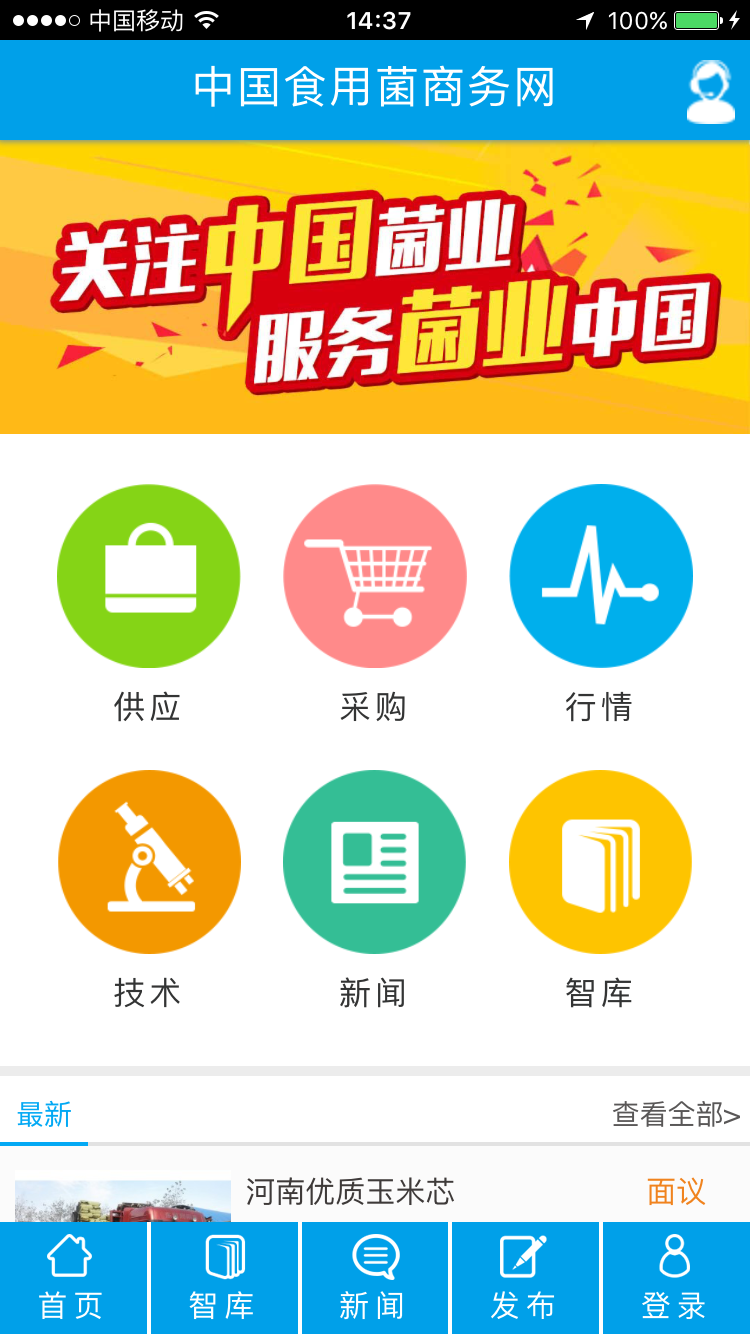Screen dimensions: 750x1334
Task: Select the 技术 microscope icon
Action: 149,861
